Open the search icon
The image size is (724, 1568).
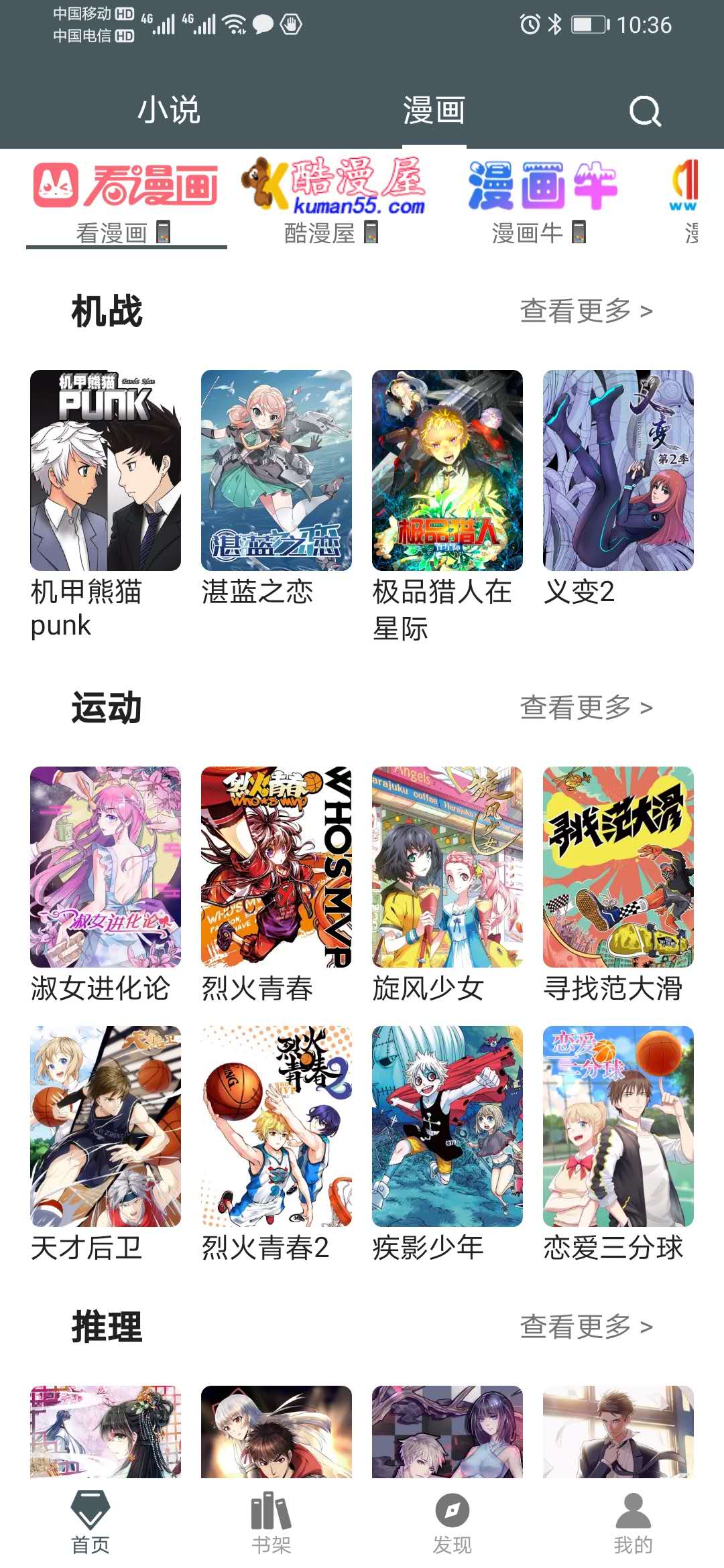645,111
